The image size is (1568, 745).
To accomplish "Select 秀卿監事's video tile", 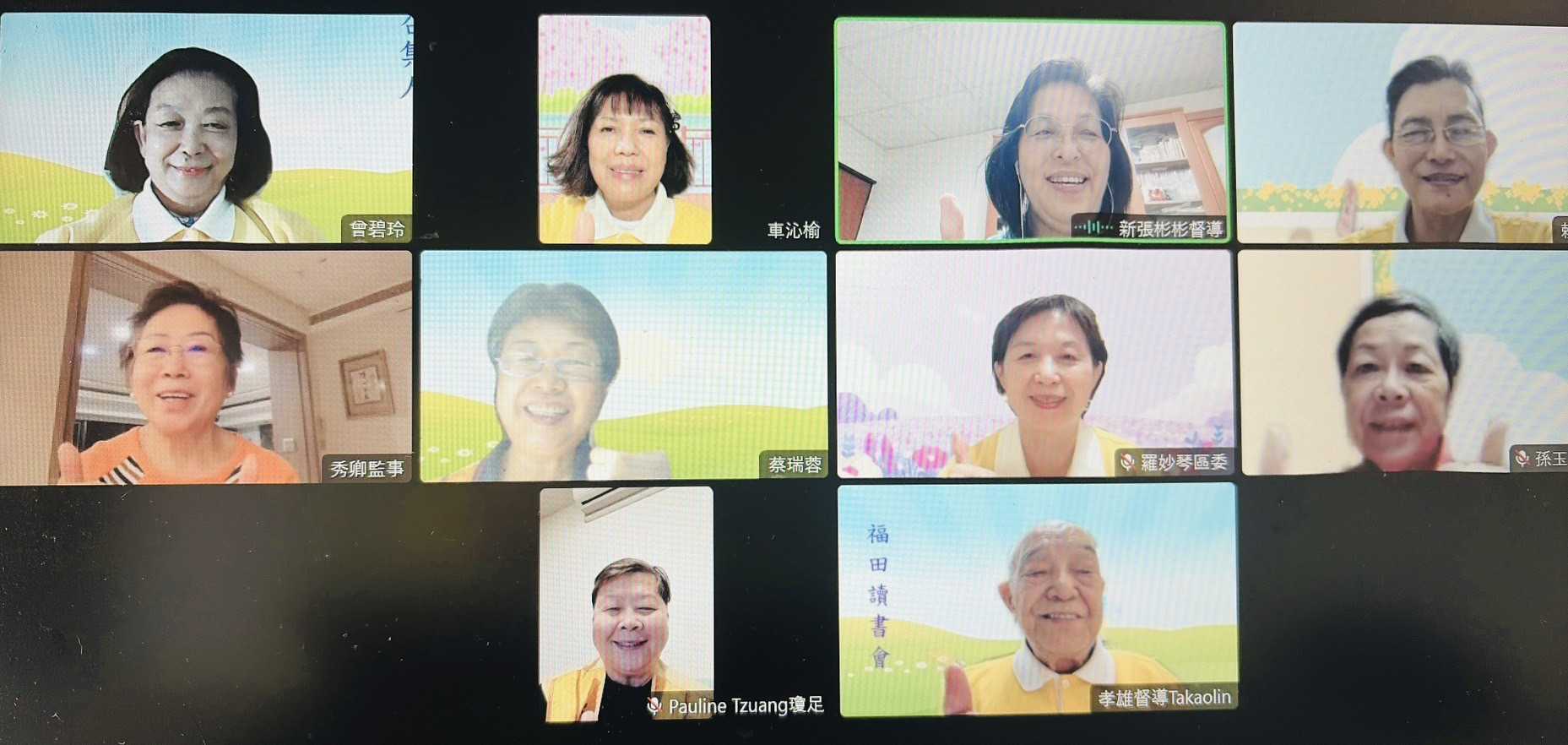I will 205,367.
